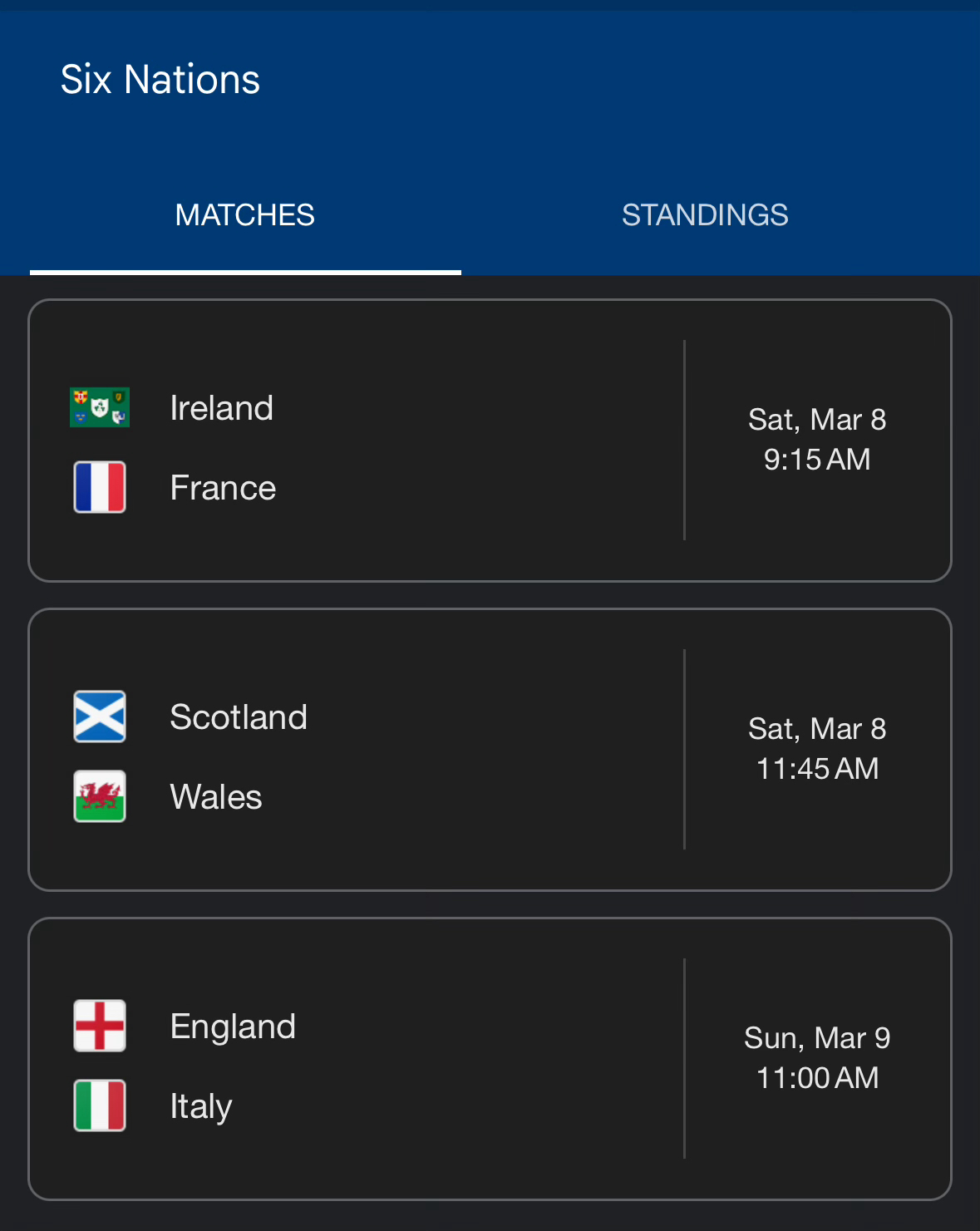Open the England vs Italy fixture

pos(490,1059)
